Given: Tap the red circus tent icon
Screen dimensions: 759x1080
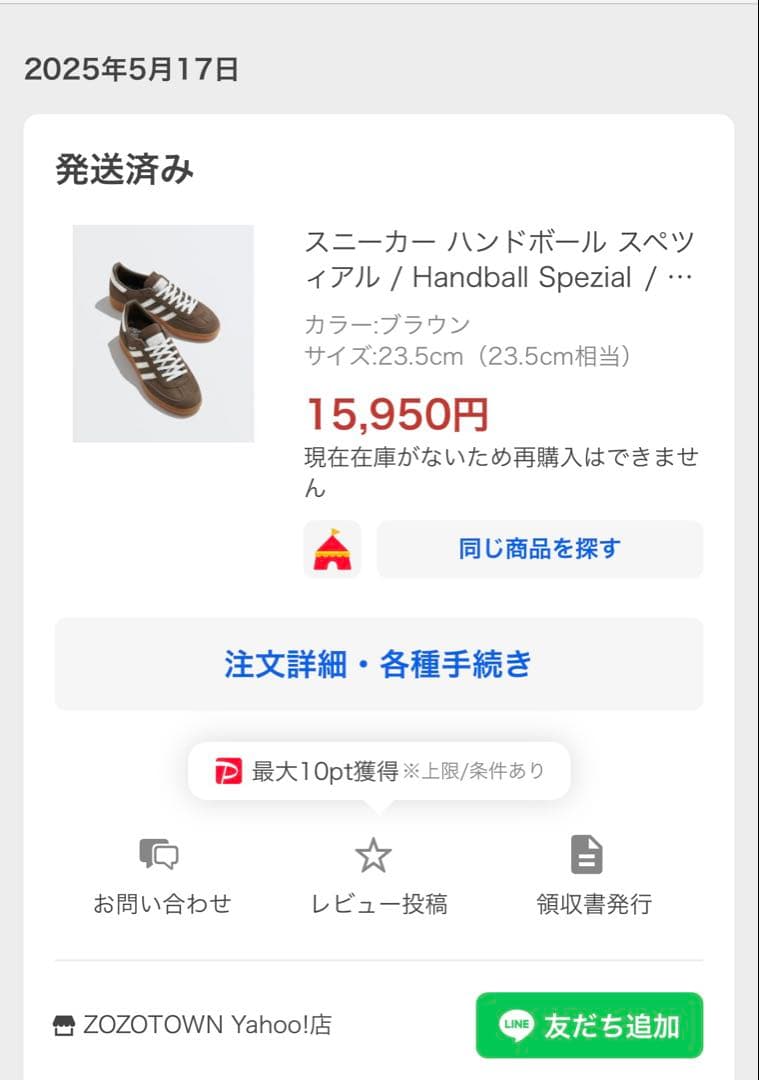Looking at the screenshot, I should click(332, 548).
